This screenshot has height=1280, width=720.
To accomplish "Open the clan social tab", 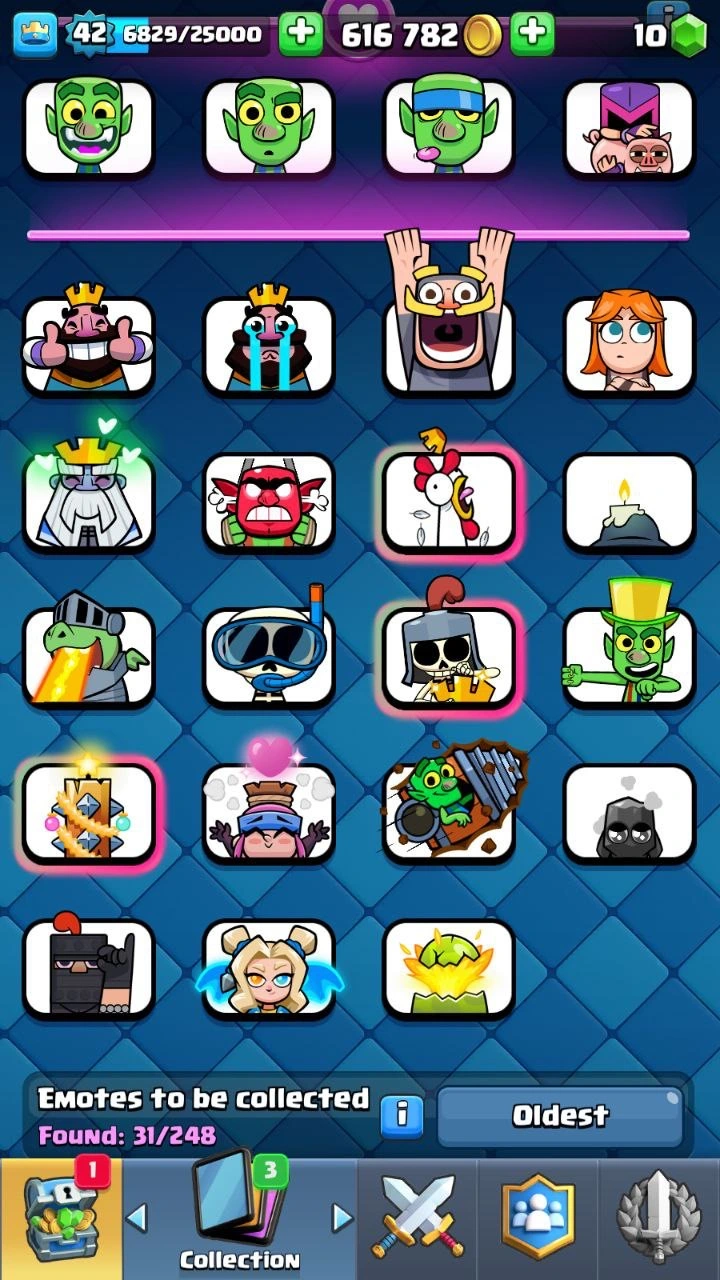I will point(538,1219).
